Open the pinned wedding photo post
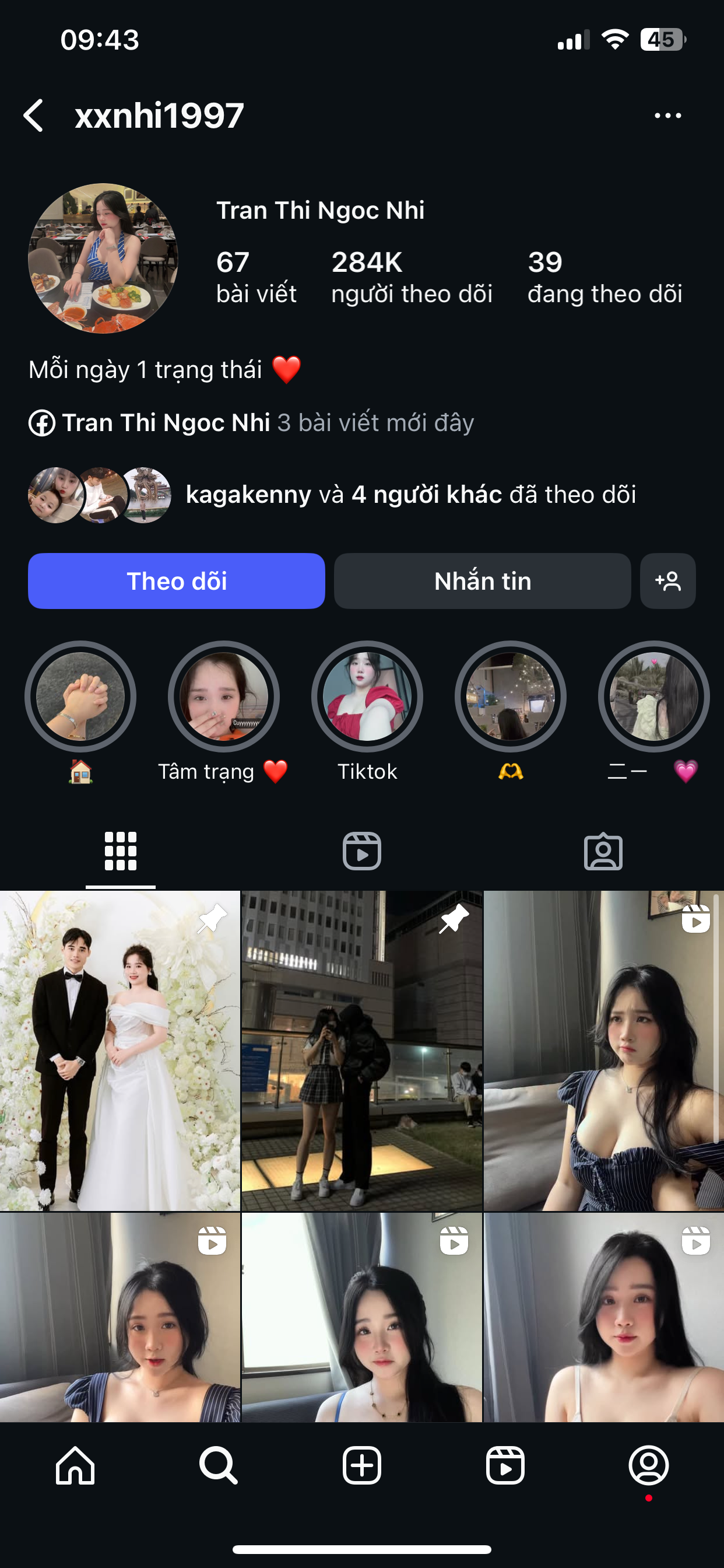The width and height of the screenshot is (724, 1568). pos(120,1051)
